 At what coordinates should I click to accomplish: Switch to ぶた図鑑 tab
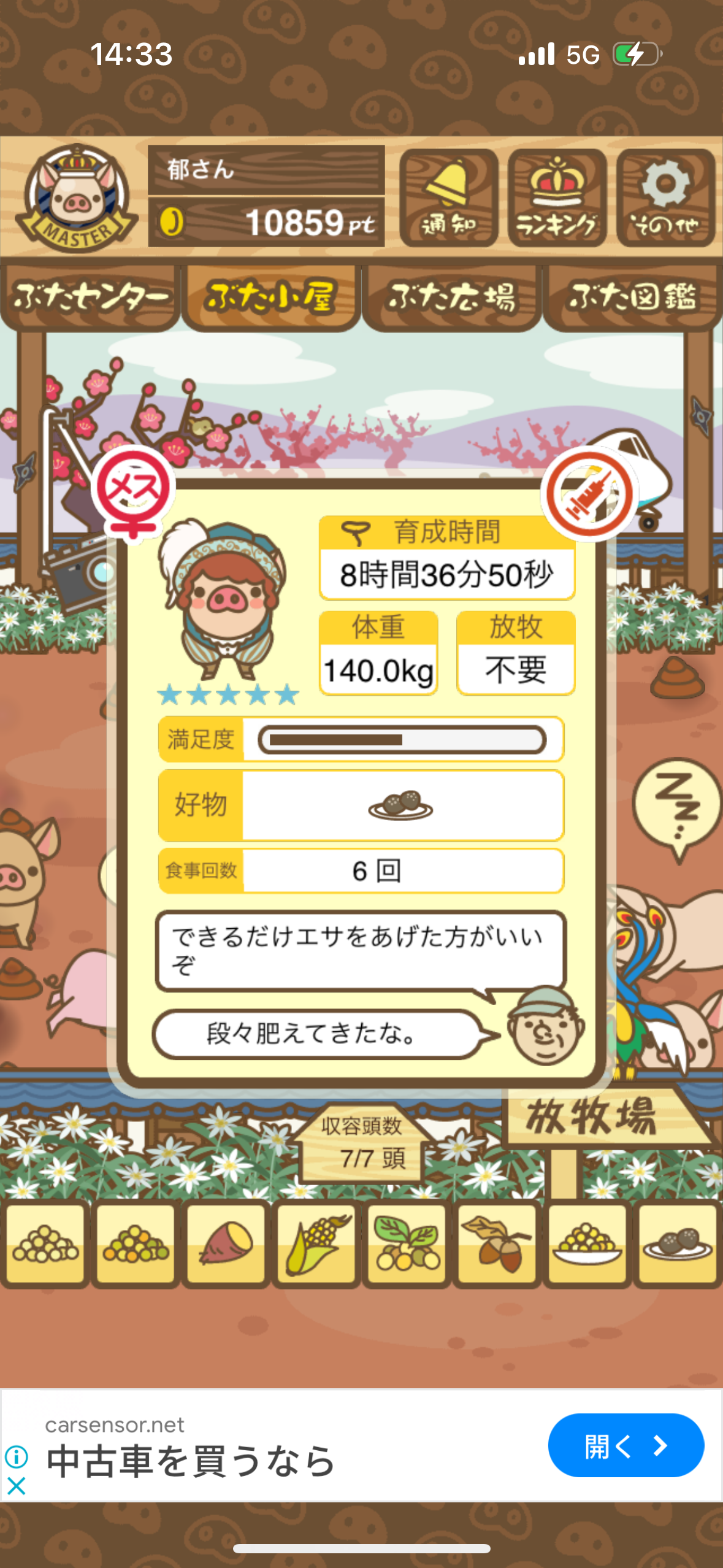(x=632, y=298)
